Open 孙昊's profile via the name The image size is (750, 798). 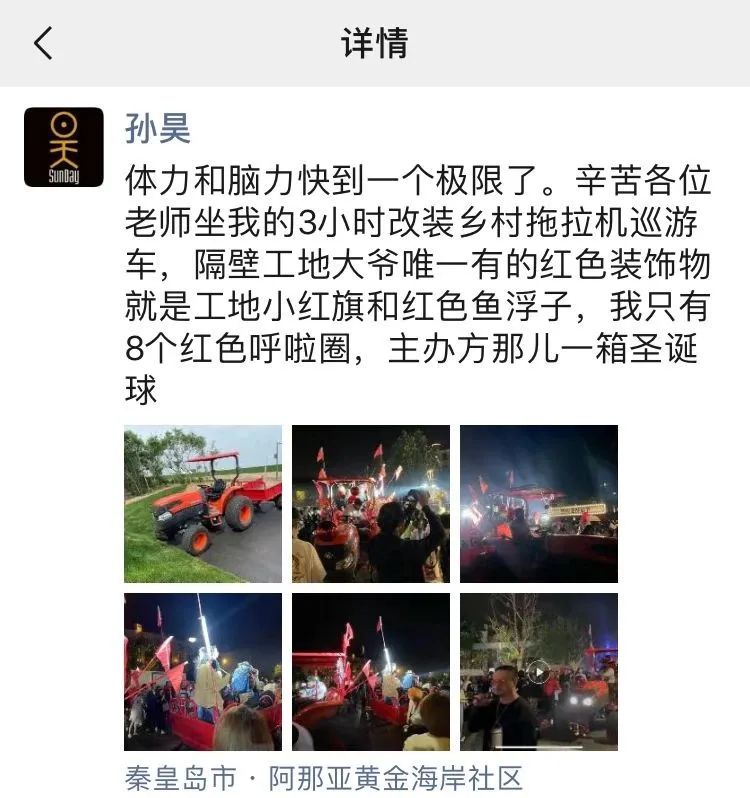coord(158,128)
